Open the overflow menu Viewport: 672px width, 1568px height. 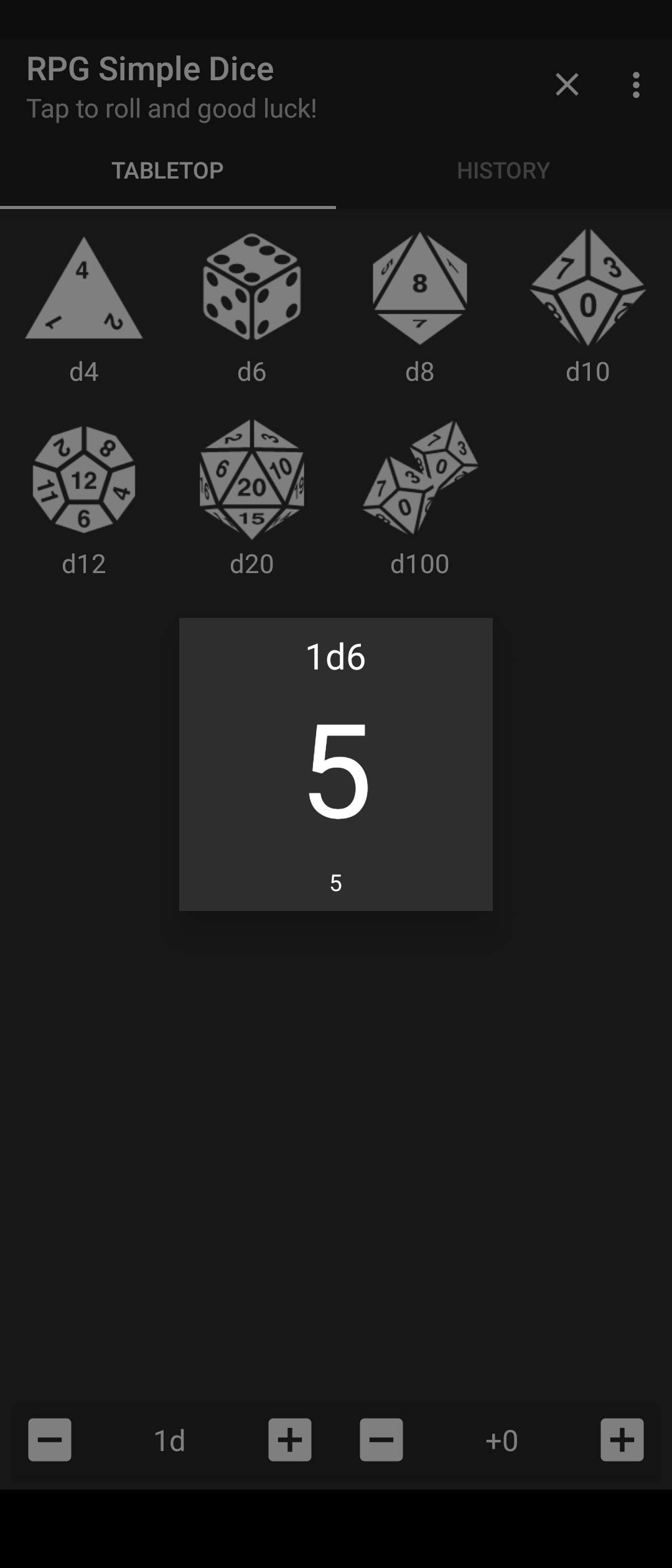pyautogui.click(x=635, y=85)
